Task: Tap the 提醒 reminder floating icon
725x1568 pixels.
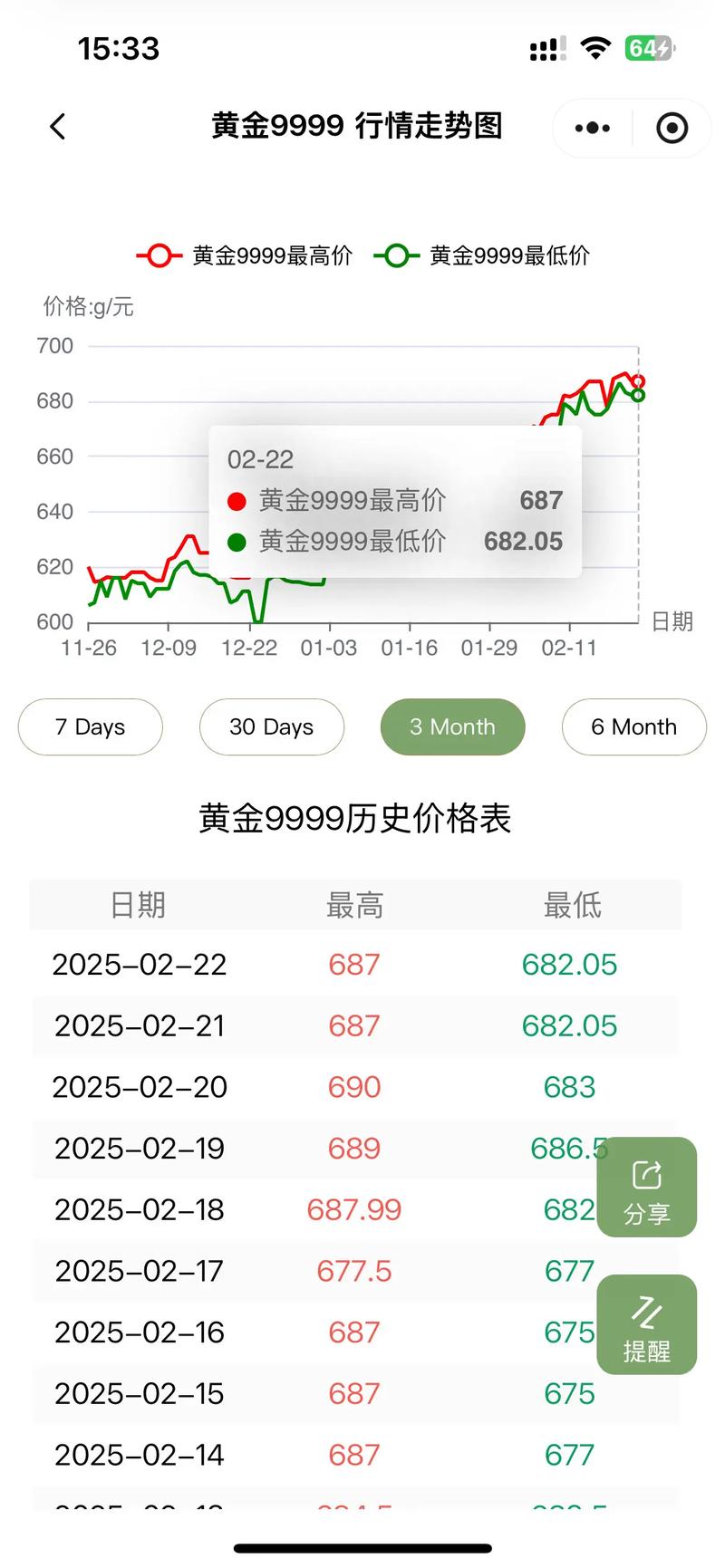Action: tap(646, 1324)
